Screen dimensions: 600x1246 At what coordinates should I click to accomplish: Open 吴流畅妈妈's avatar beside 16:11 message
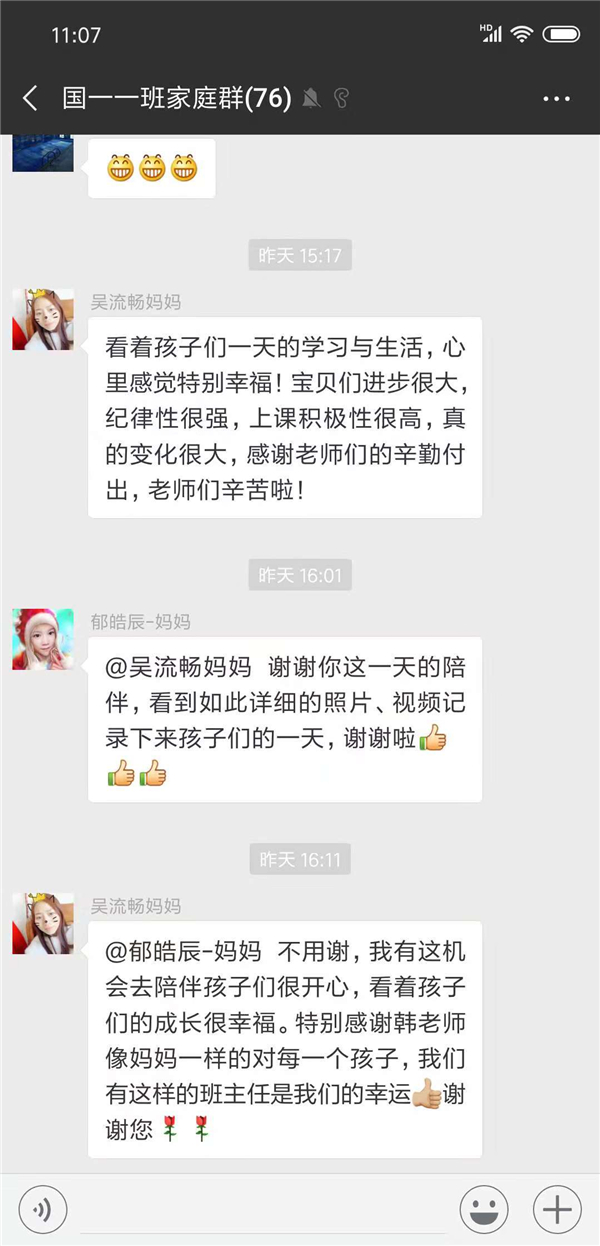point(43,923)
